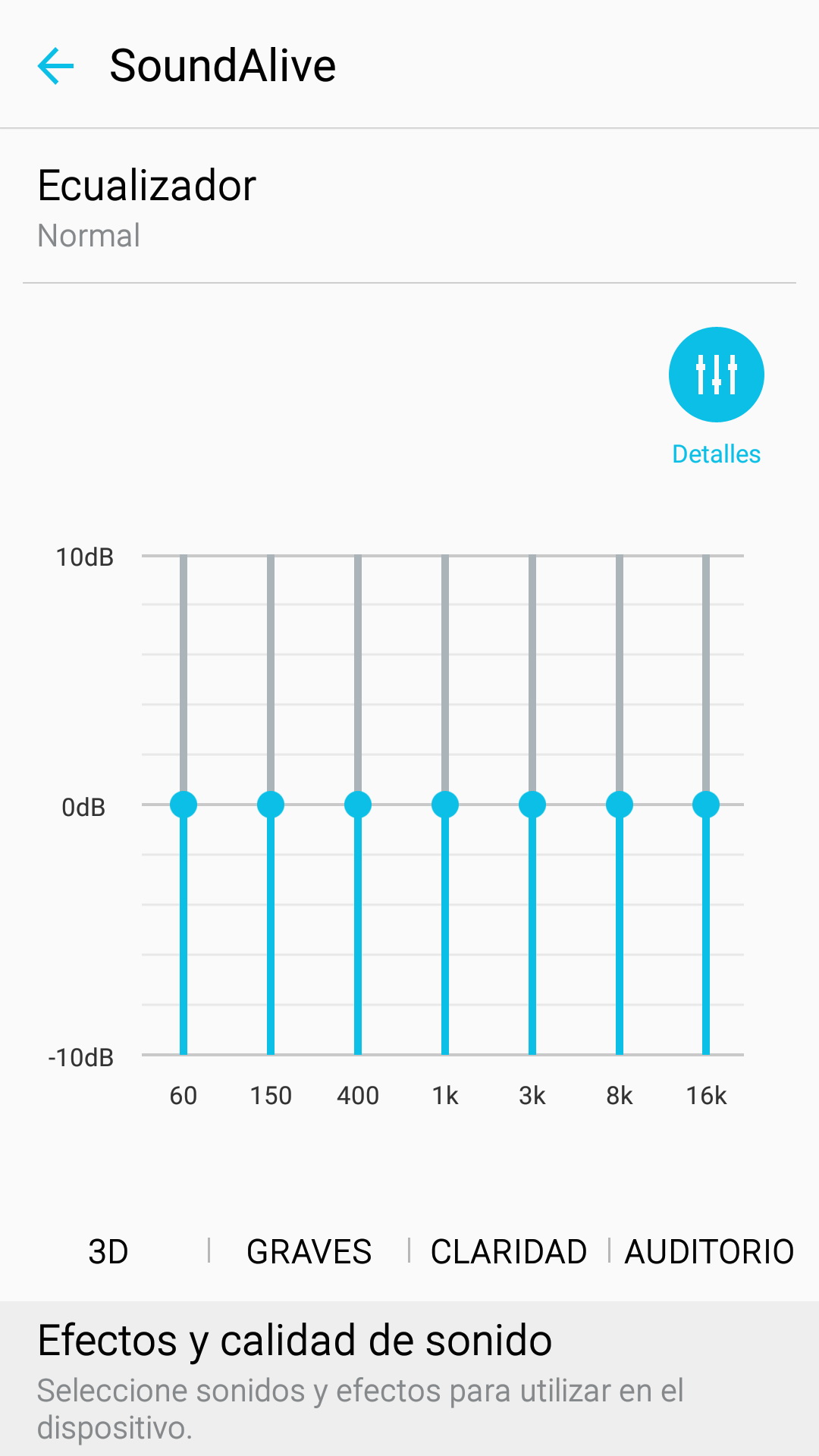
Task: Tap the 16k band slider
Action: click(x=706, y=804)
